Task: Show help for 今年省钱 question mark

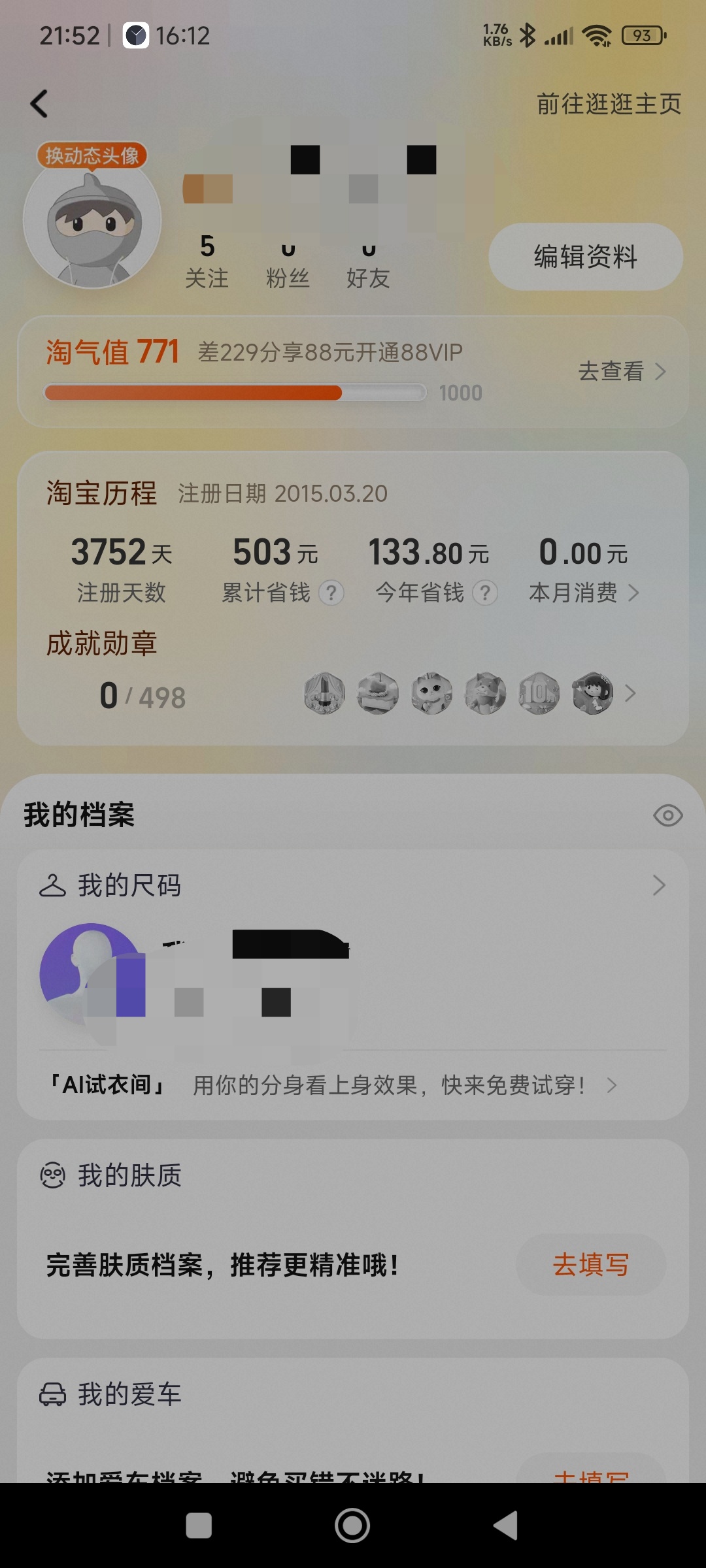Action: (485, 593)
